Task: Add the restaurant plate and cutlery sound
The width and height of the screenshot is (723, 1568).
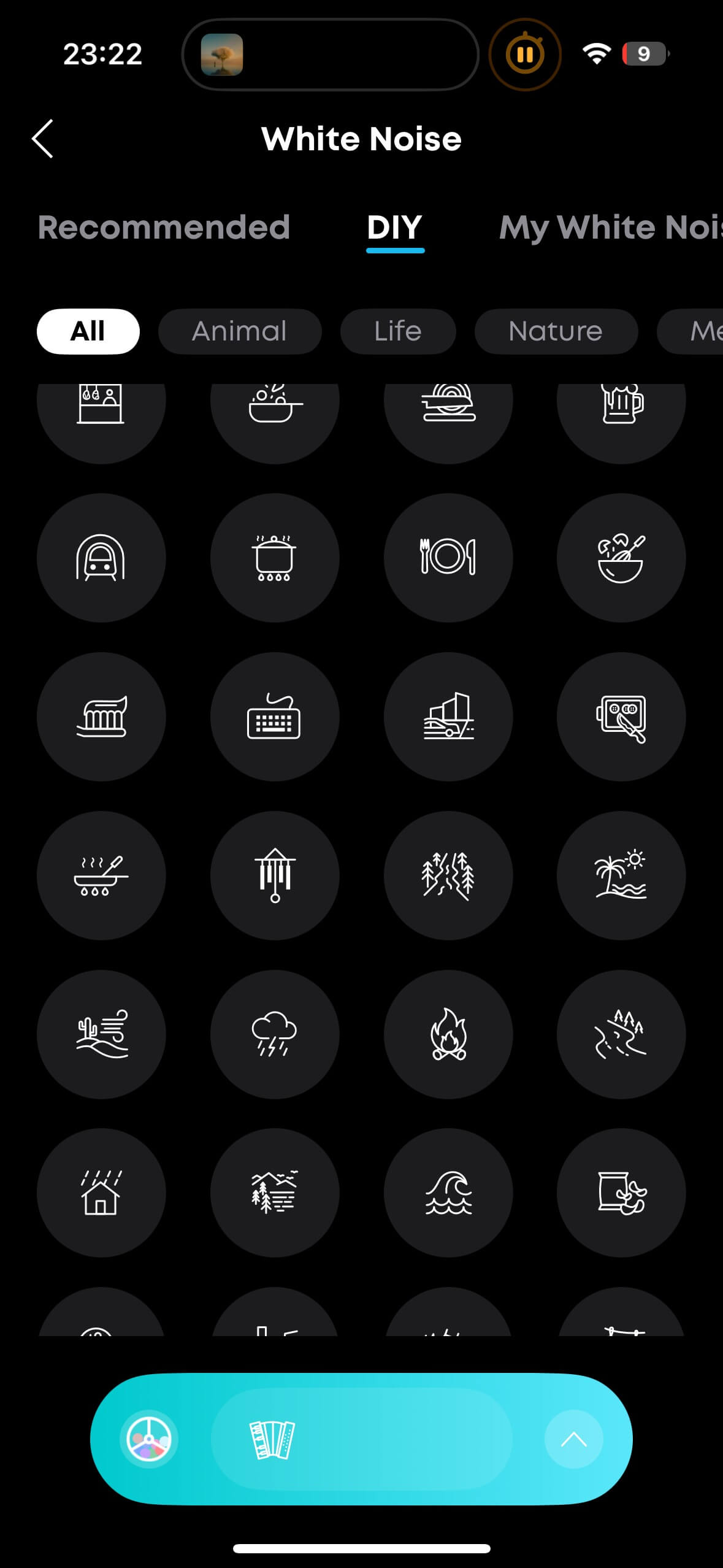Action: tap(448, 558)
